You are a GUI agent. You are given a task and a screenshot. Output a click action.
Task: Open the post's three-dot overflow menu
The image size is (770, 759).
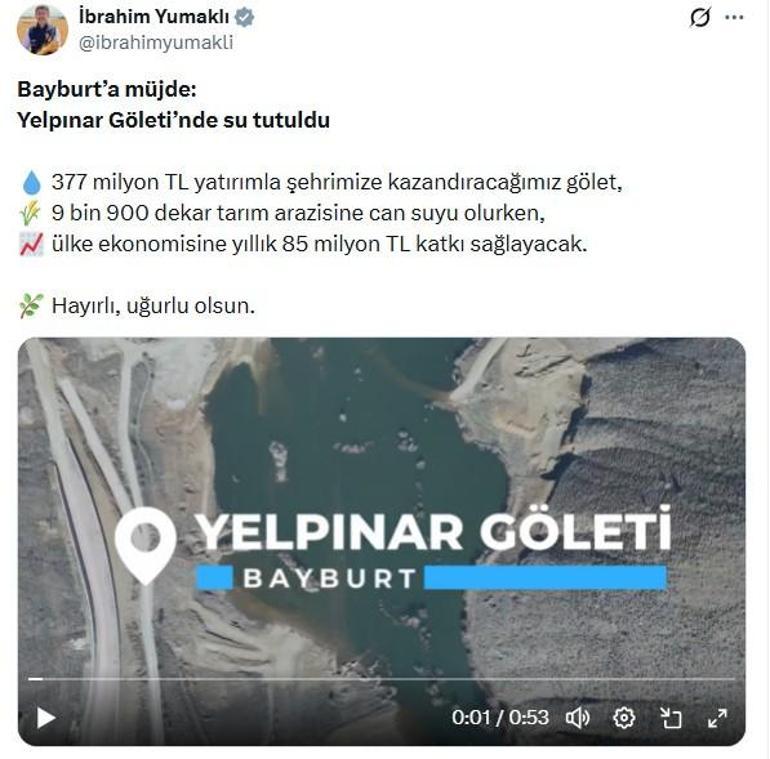tap(735, 17)
